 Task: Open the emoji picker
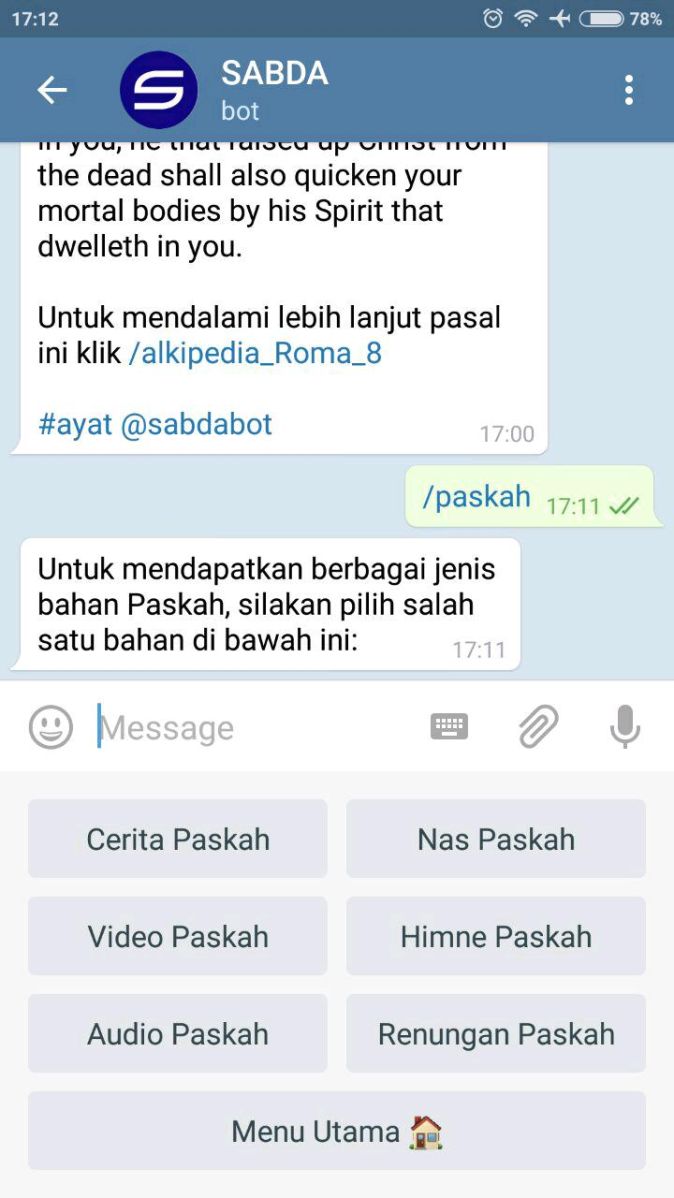[50, 727]
